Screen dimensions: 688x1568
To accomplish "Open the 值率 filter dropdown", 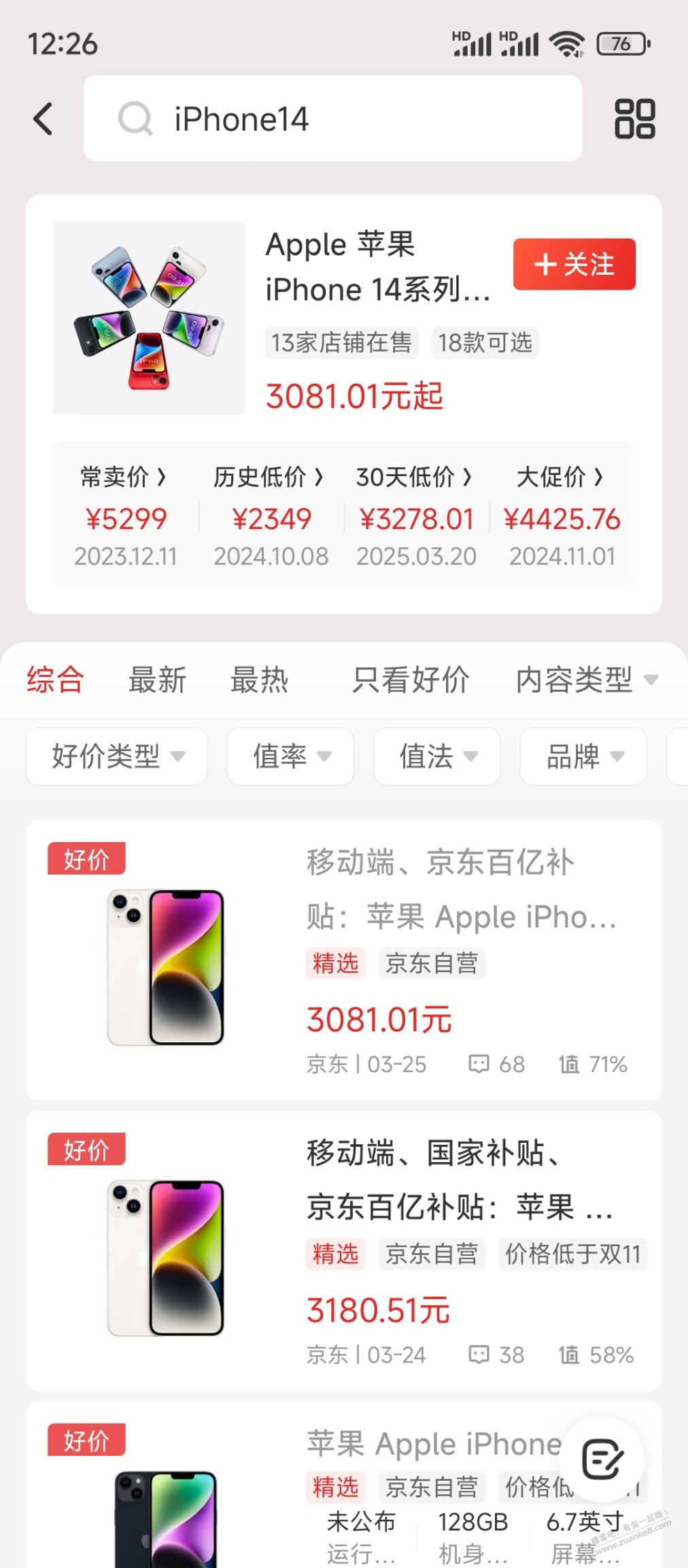I will (290, 756).
